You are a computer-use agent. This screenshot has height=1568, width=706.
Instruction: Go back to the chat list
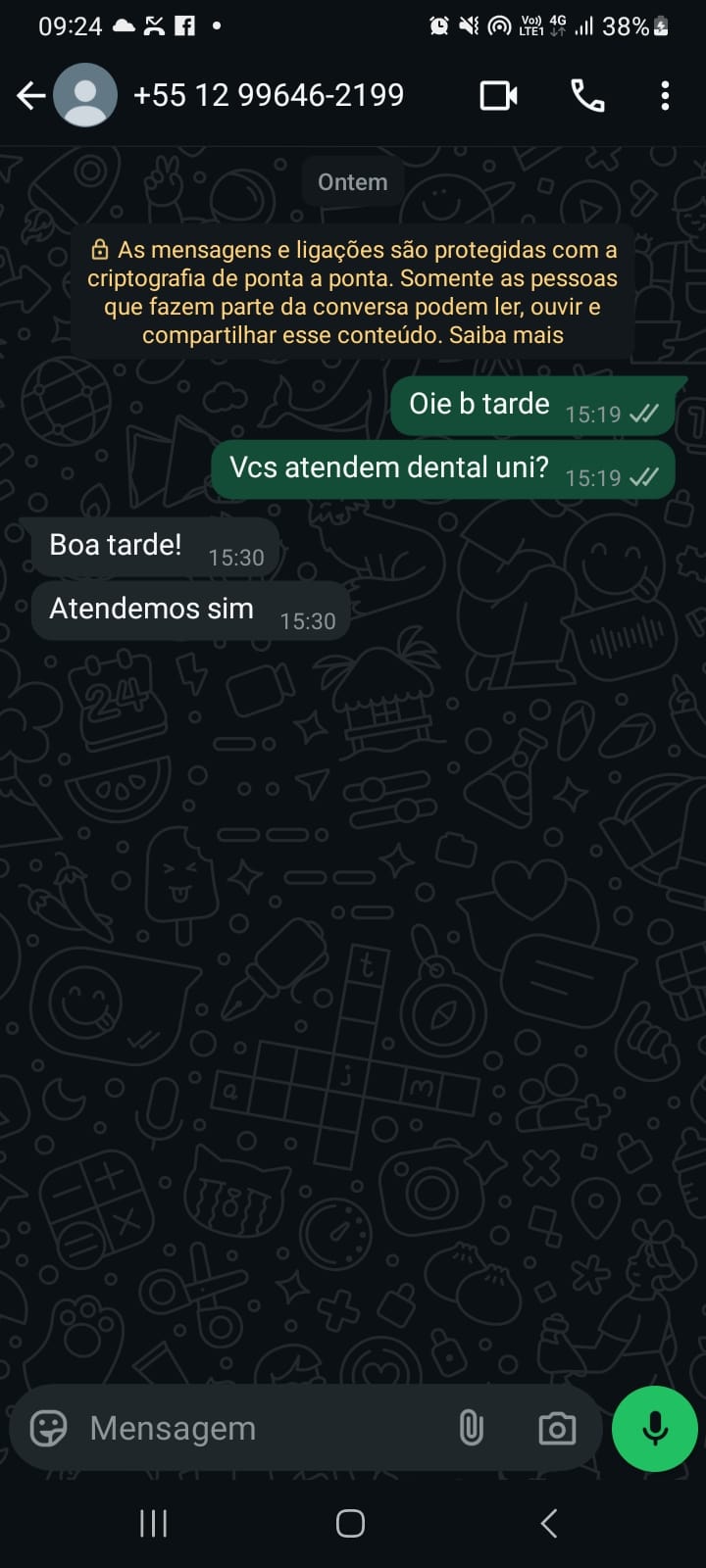(x=31, y=95)
